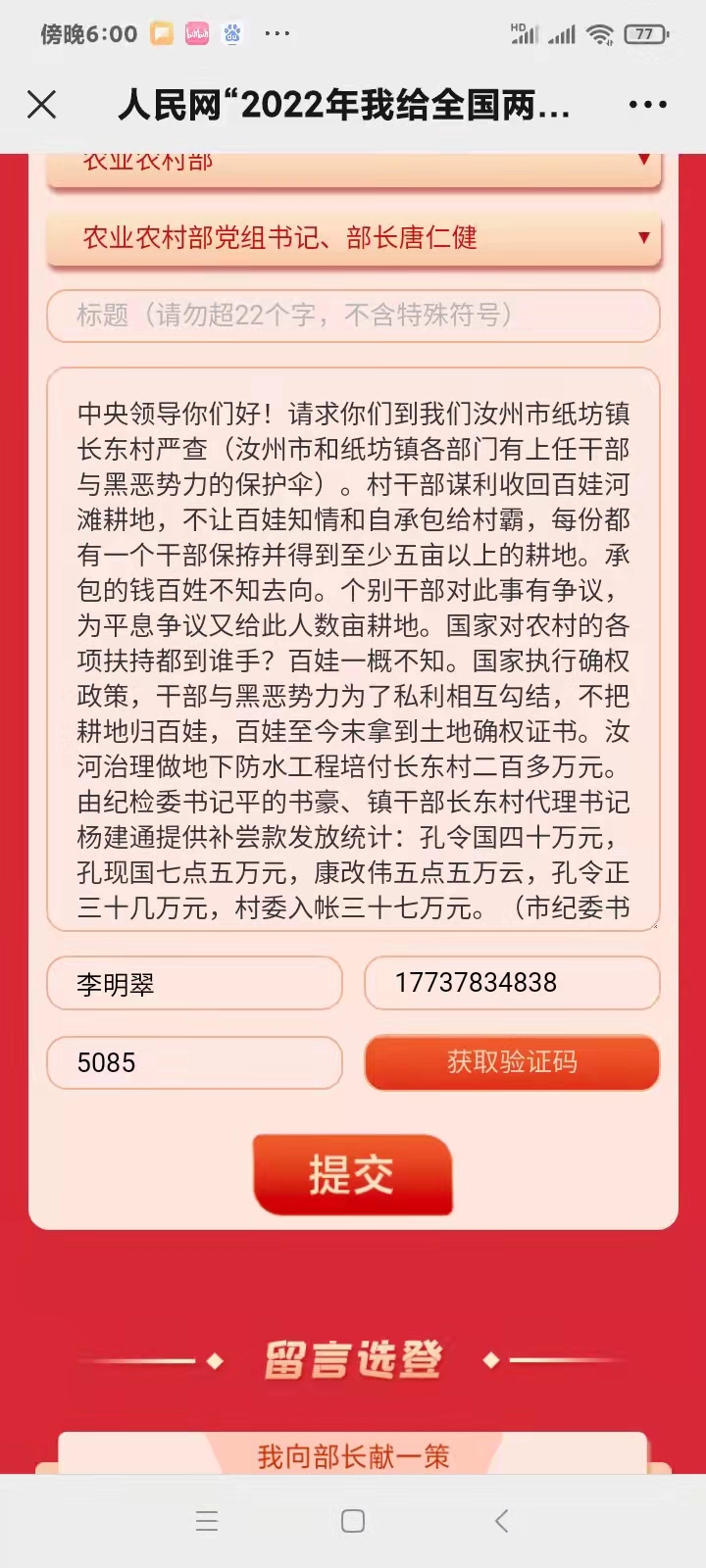
Task: Go back with the system back button
Action: point(501,1521)
